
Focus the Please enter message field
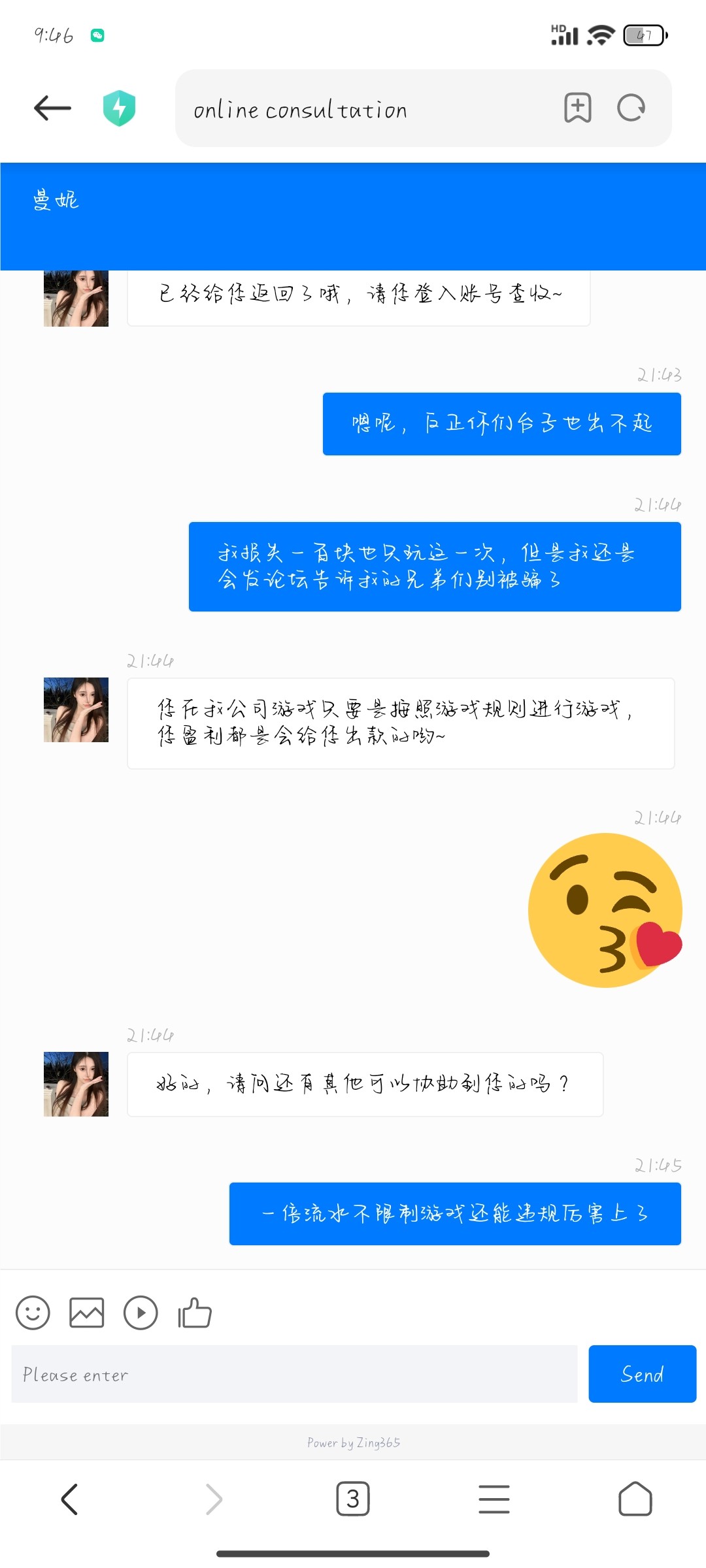294,1374
